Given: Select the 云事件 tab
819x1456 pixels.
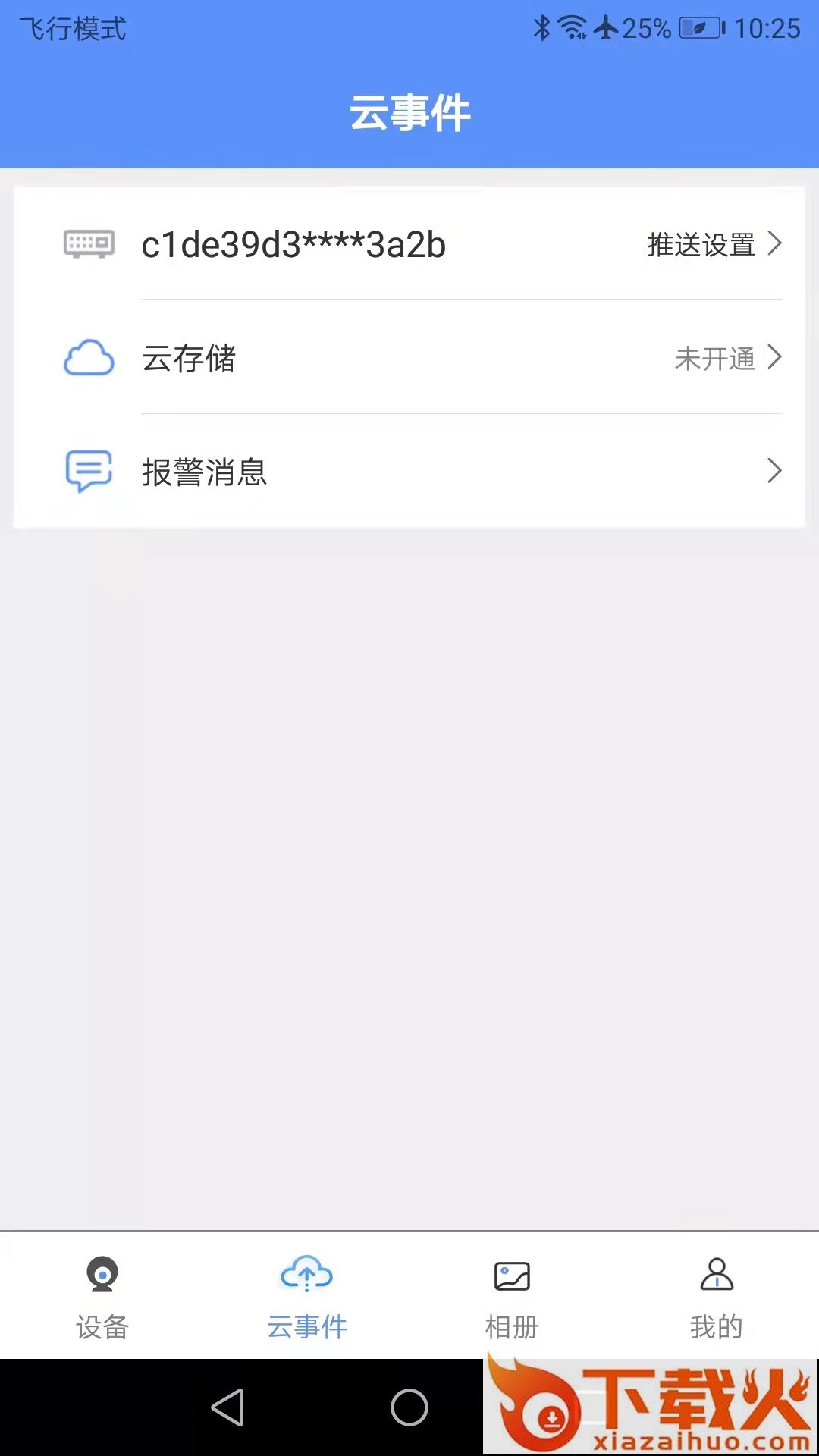Looking at the screenshot, I should coord(307,1297).
